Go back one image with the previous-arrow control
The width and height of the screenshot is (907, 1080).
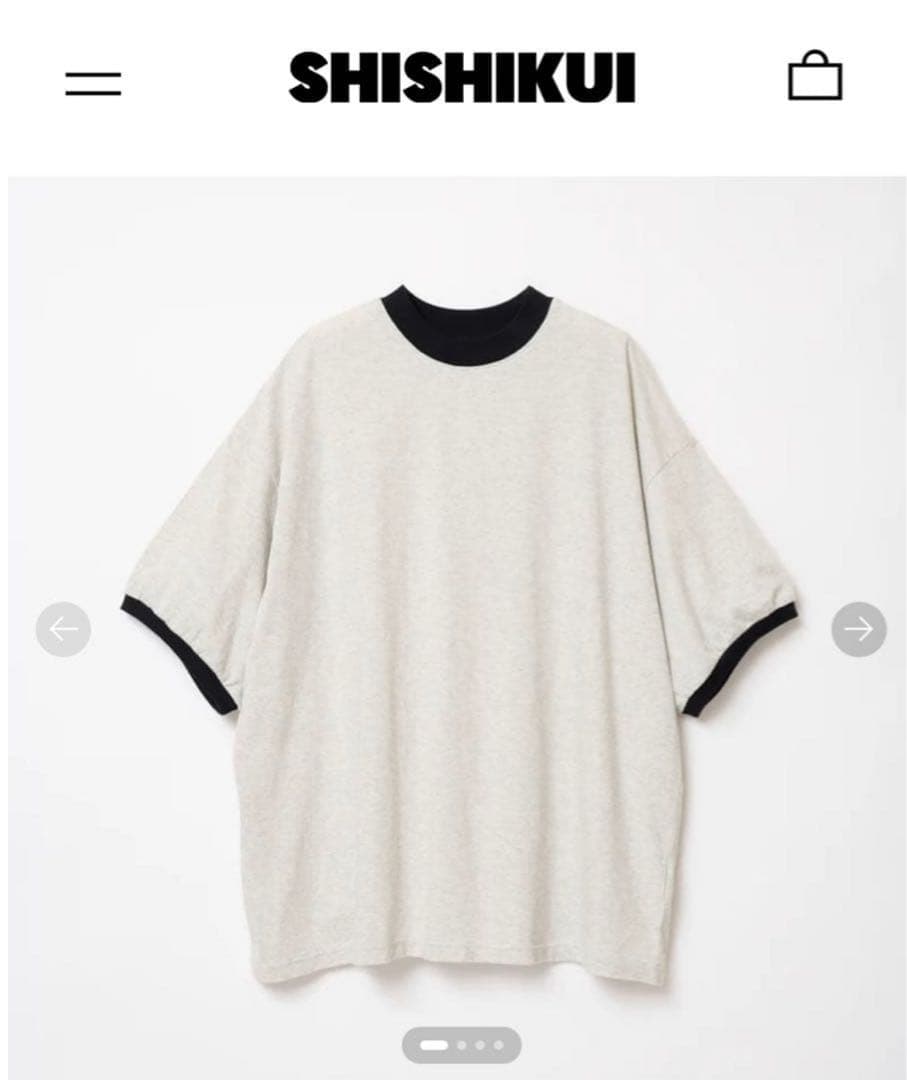click(x=63, y=629)
